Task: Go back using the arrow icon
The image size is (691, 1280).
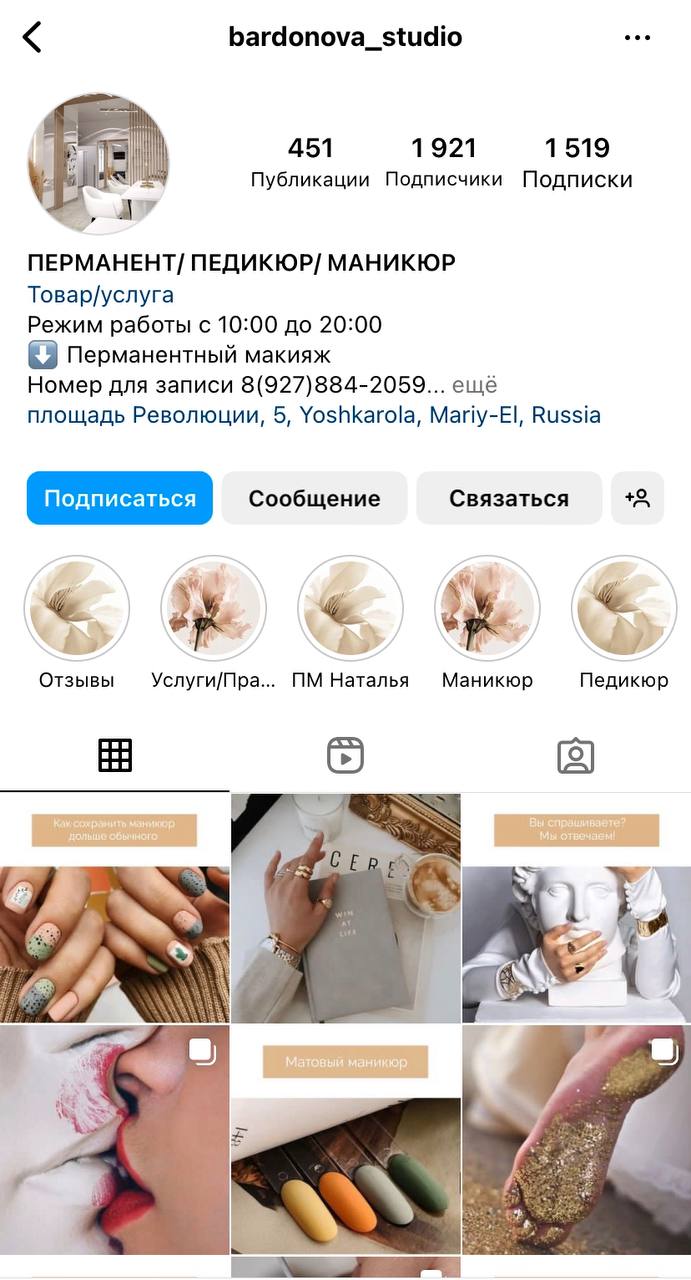Action: coord(33,38)
